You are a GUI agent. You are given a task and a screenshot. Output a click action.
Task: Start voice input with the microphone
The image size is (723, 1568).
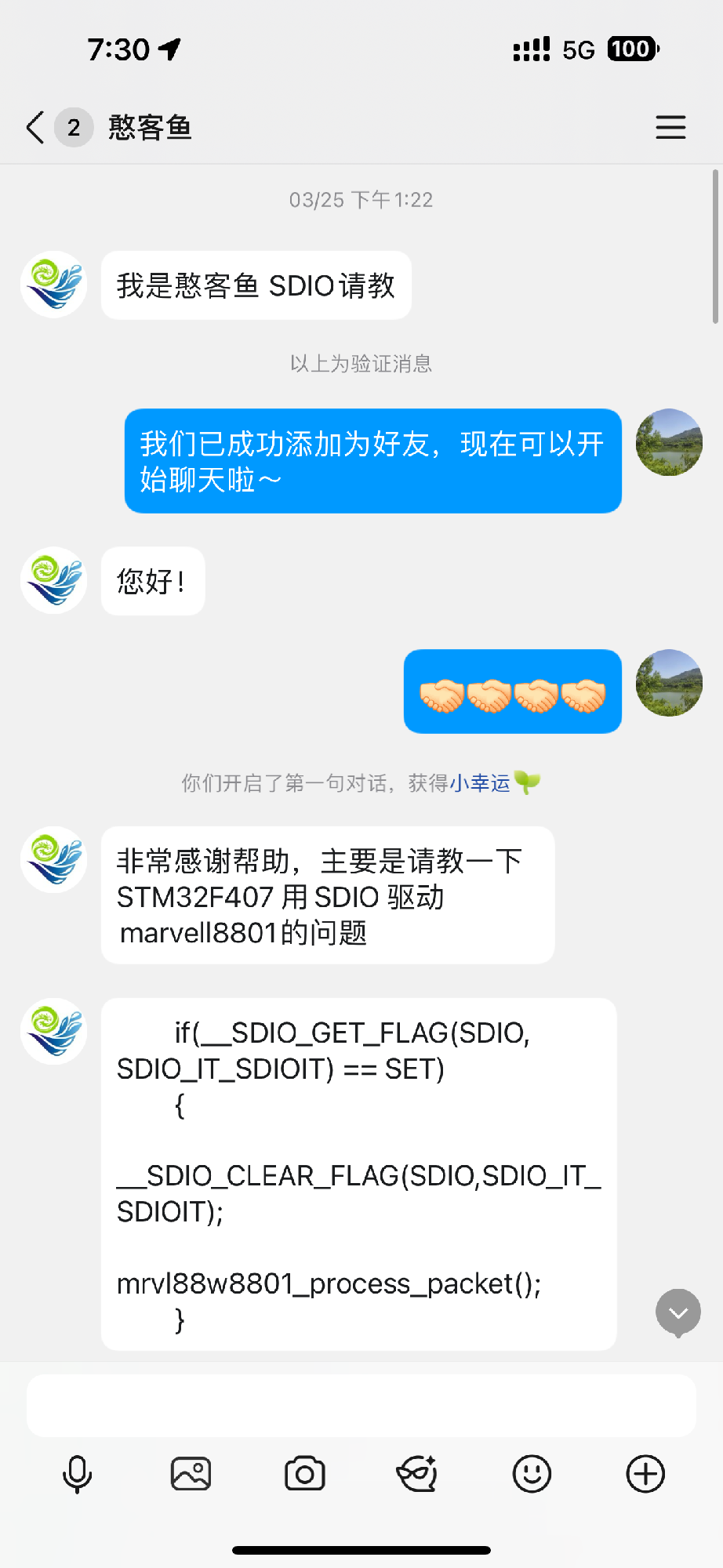point(77,1474)
